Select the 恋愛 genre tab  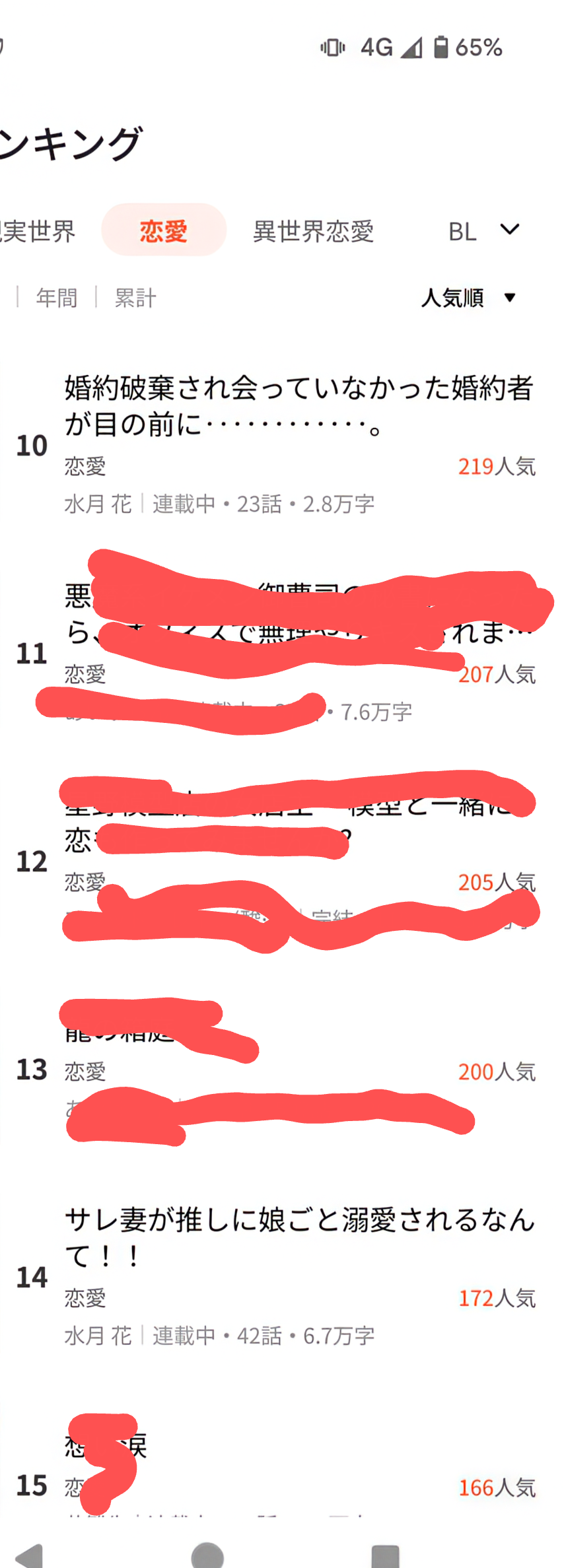point(164,231)
